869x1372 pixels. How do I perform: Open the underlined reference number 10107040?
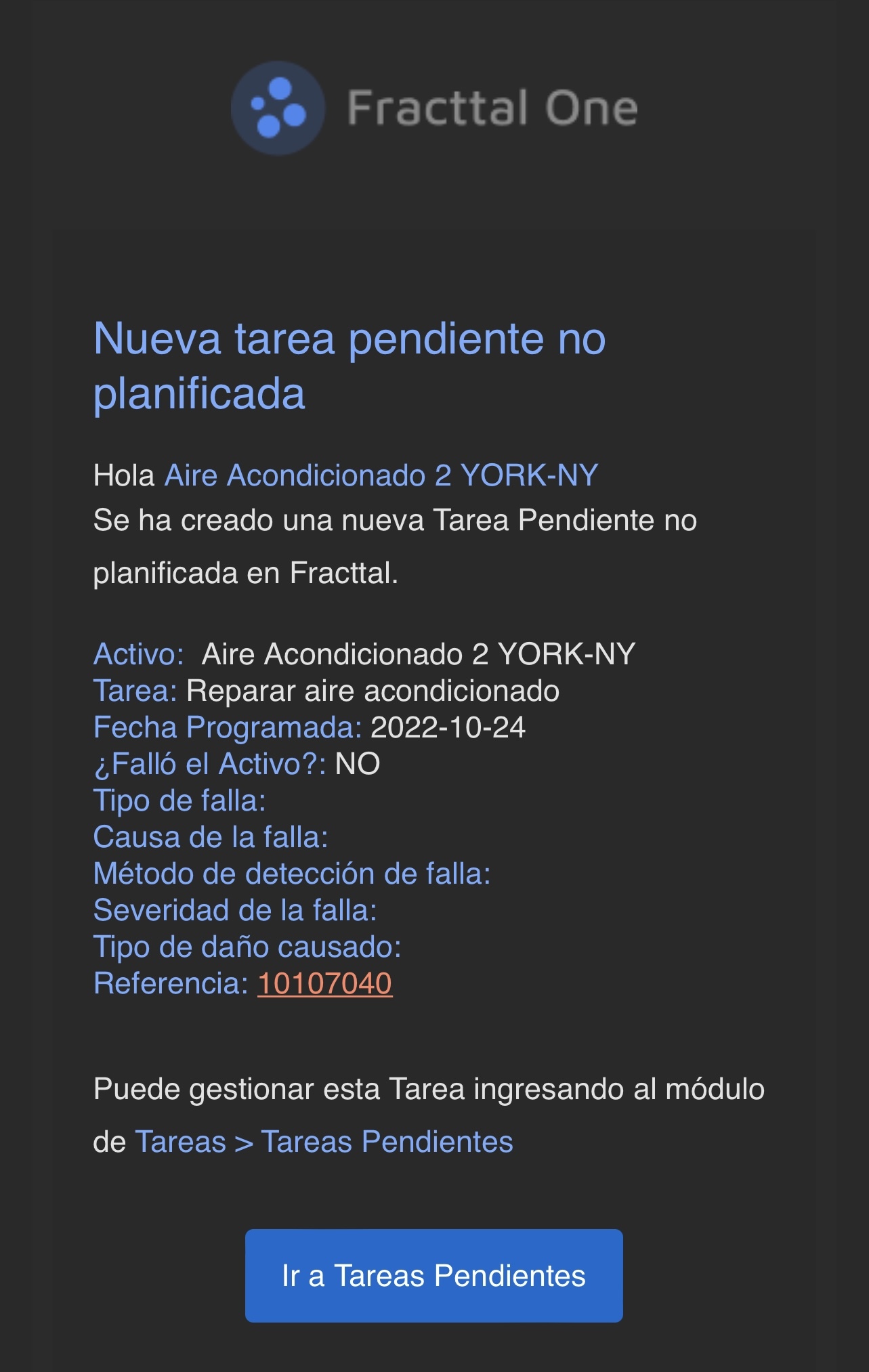point(324,983)
